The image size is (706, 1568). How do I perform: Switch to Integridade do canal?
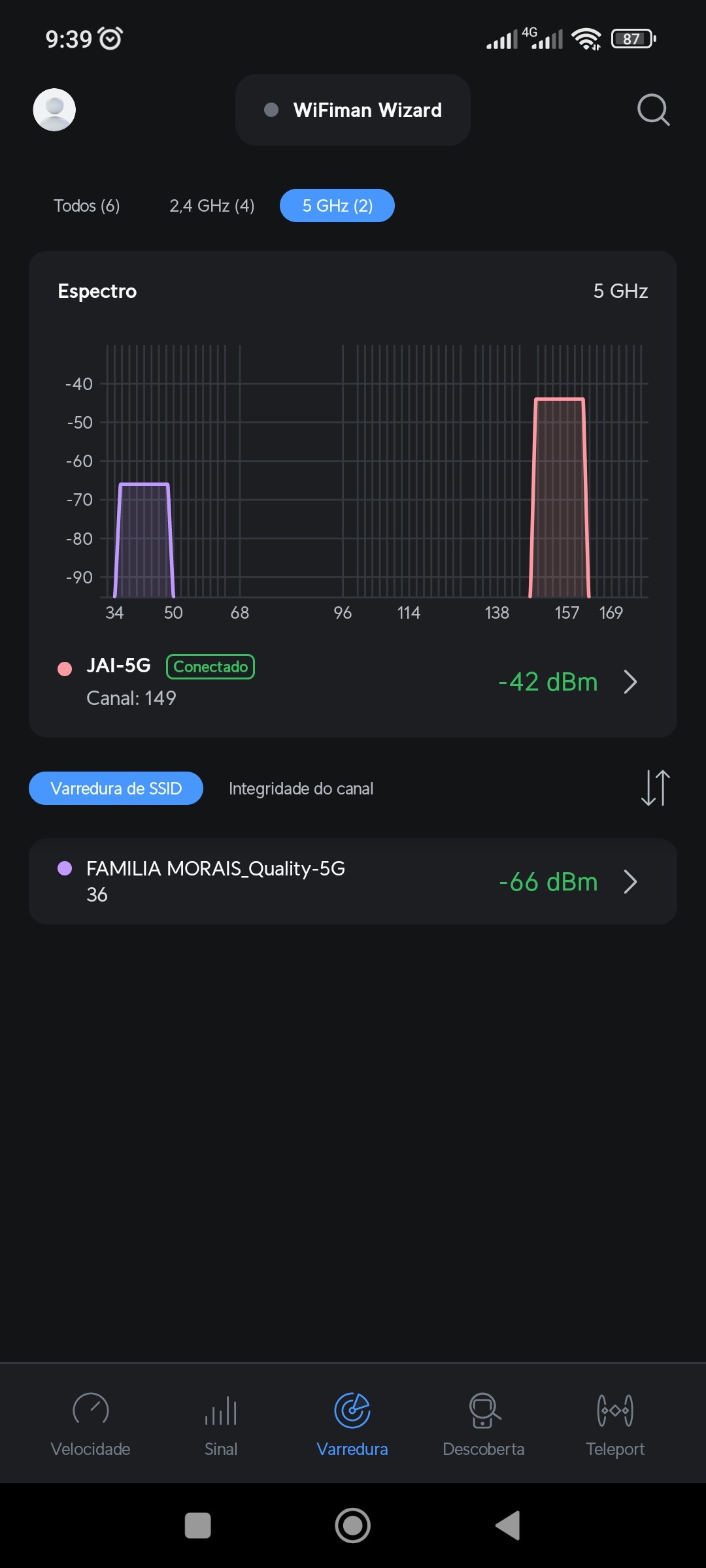tap(301, 789)
